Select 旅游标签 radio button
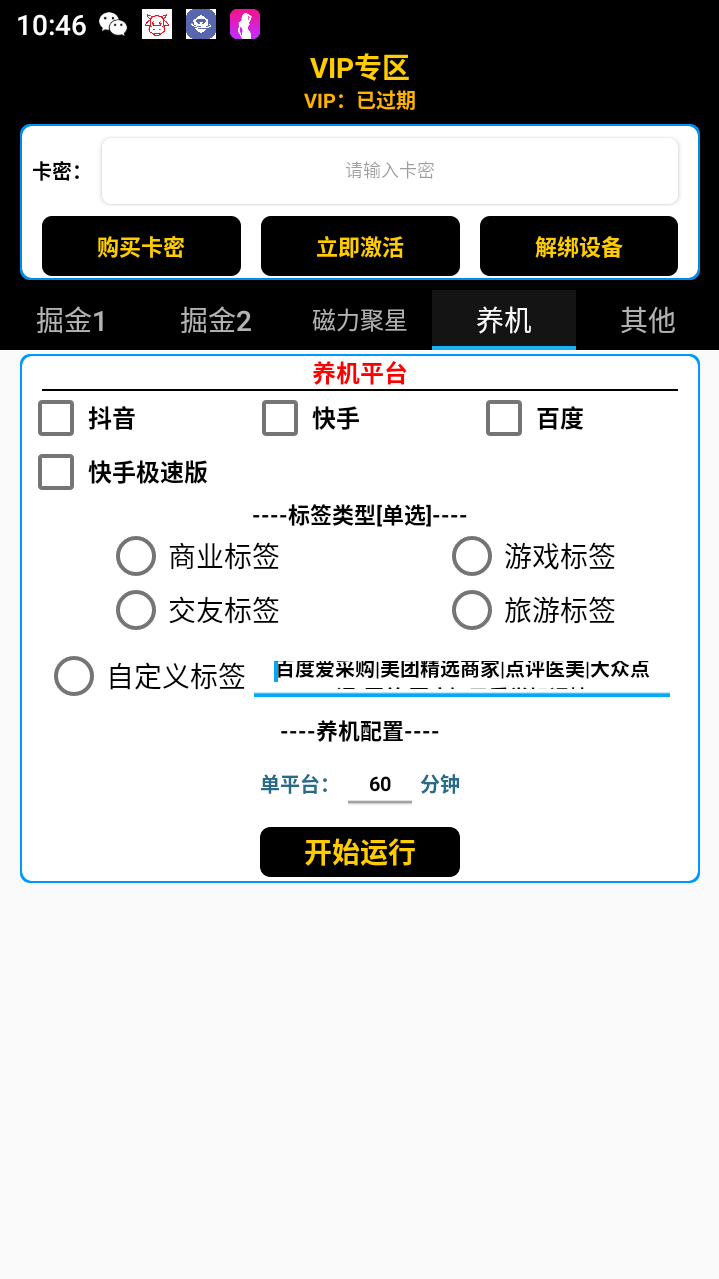The image size is (719, 1279). (472, 610)
